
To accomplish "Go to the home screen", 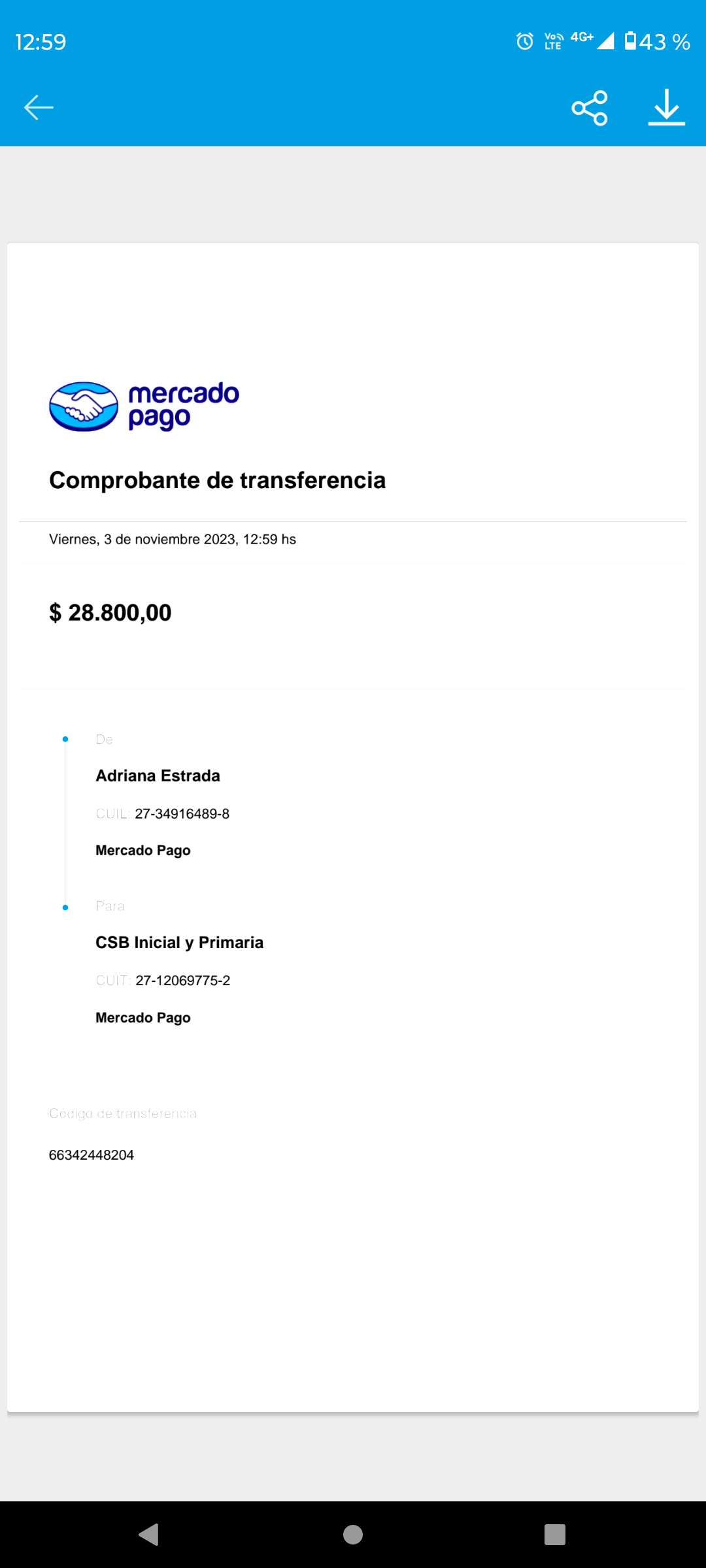I will [x=353, y=1534].
